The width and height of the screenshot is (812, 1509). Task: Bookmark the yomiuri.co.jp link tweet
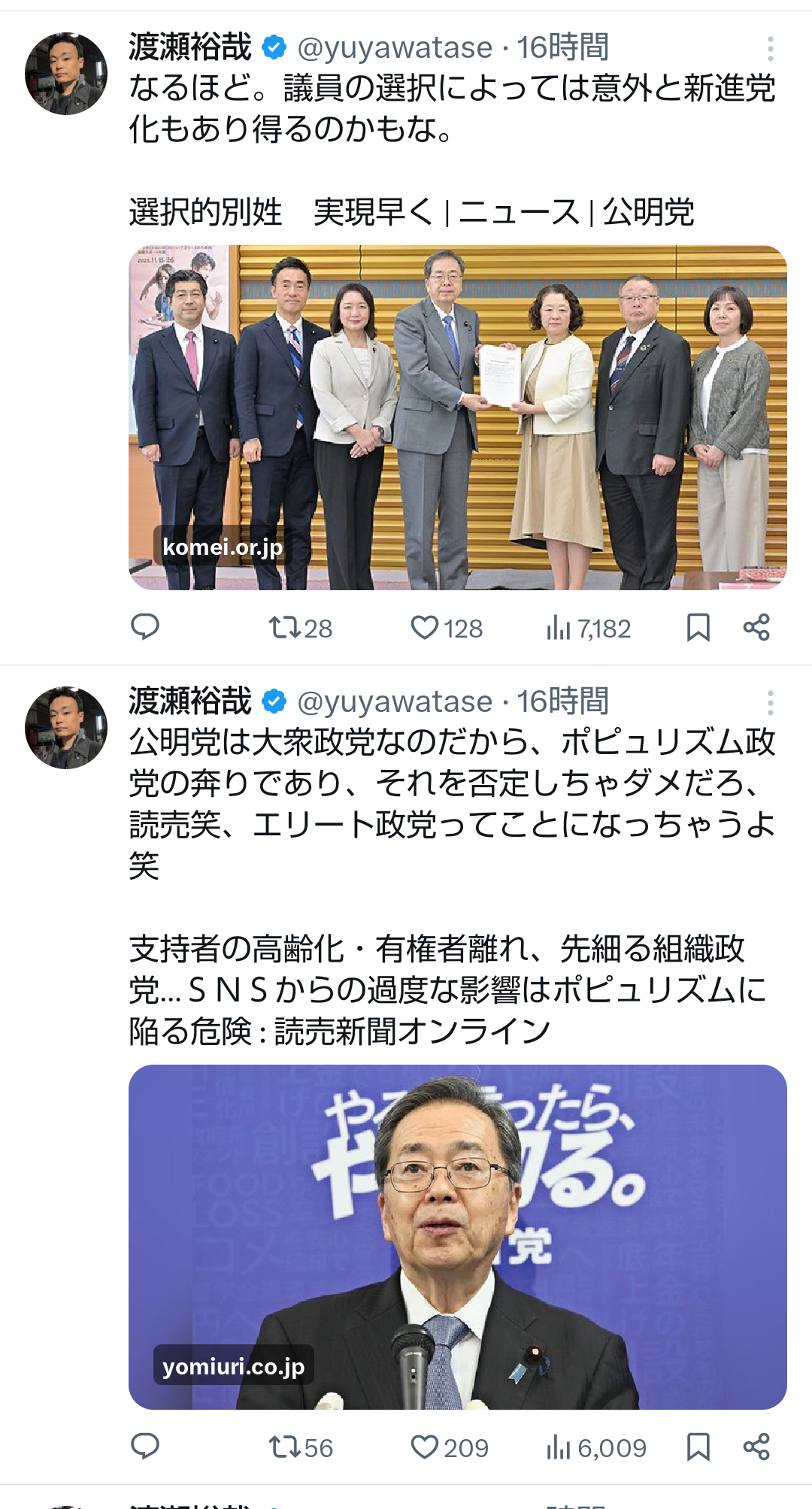(x=698, y=1446)
